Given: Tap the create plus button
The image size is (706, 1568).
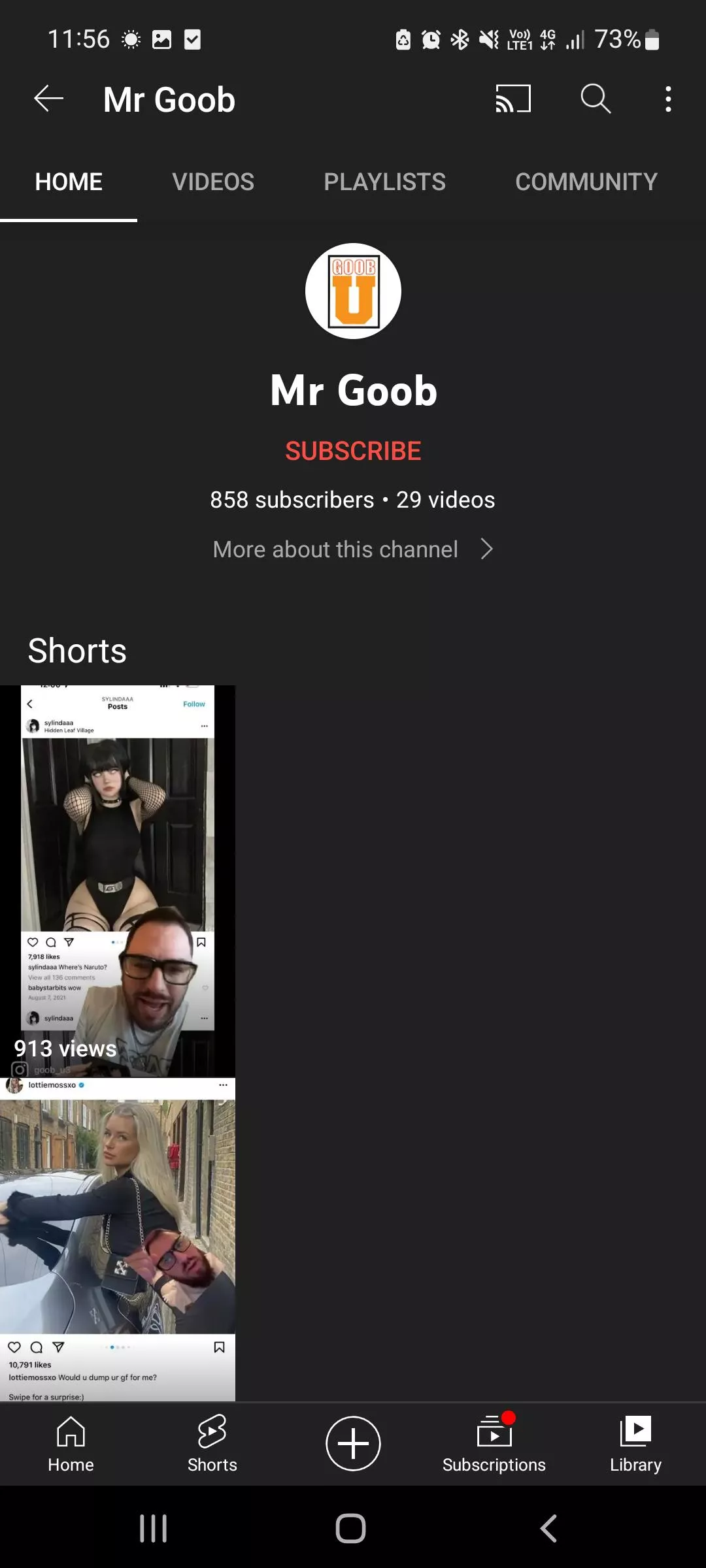Looking at the screenshot, I should pyautogui.click(x=353, y=1443).
